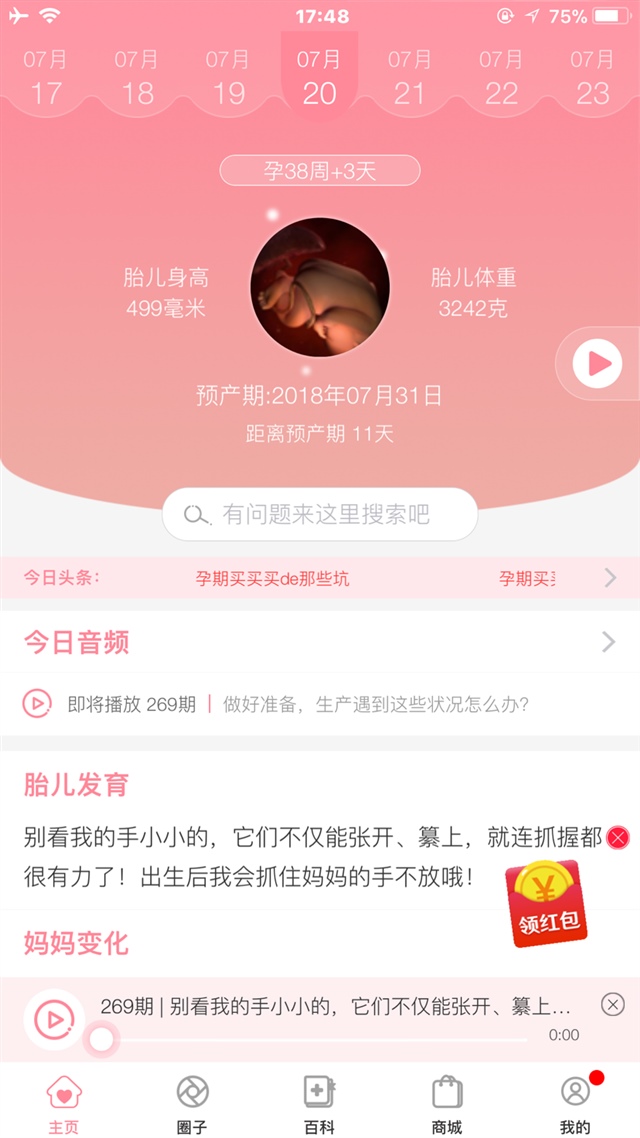This screenshot has width=640, height=1138.
Task: Close the audio mini player
Action: tap(613, 1004)
